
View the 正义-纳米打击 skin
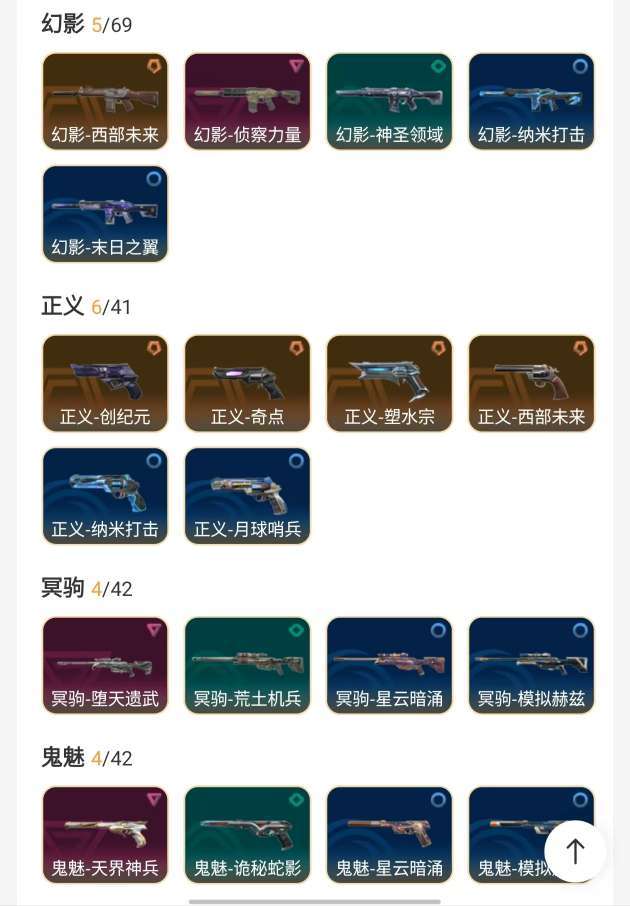coord(105,496)
